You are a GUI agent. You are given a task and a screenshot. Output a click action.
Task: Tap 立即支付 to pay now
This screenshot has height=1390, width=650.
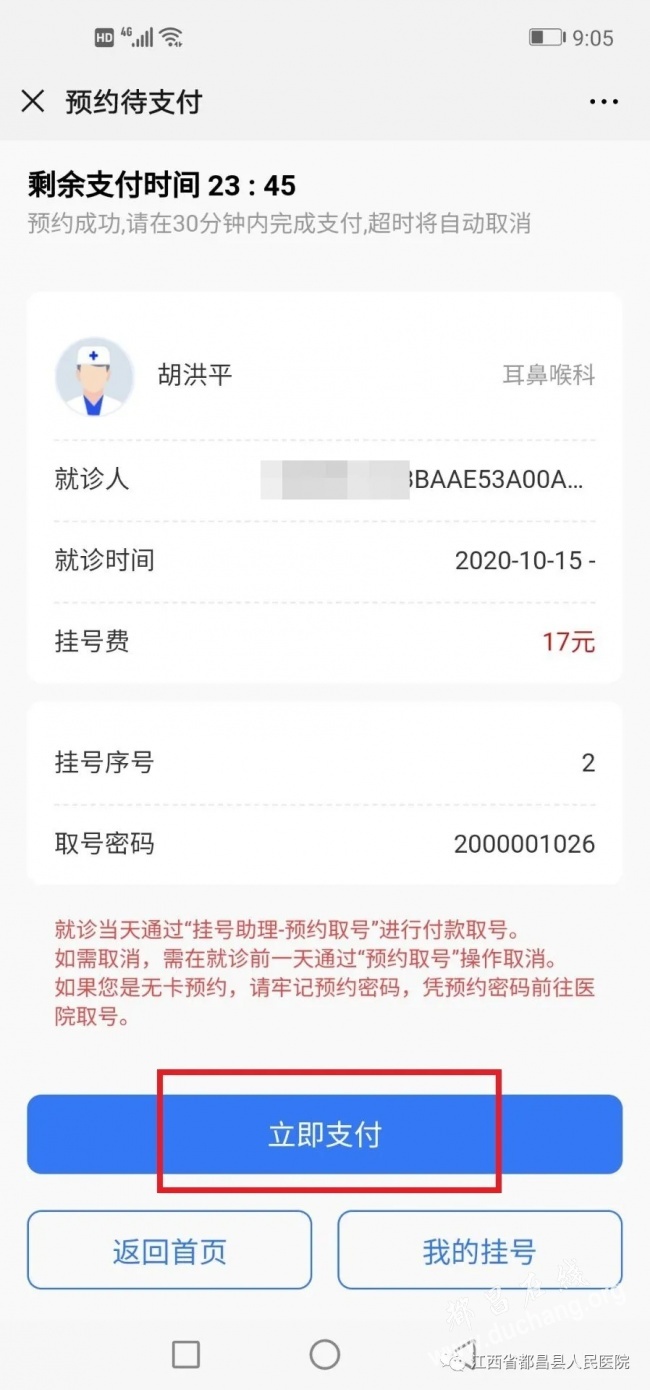pyautogui.click(x=325, y=1135)
